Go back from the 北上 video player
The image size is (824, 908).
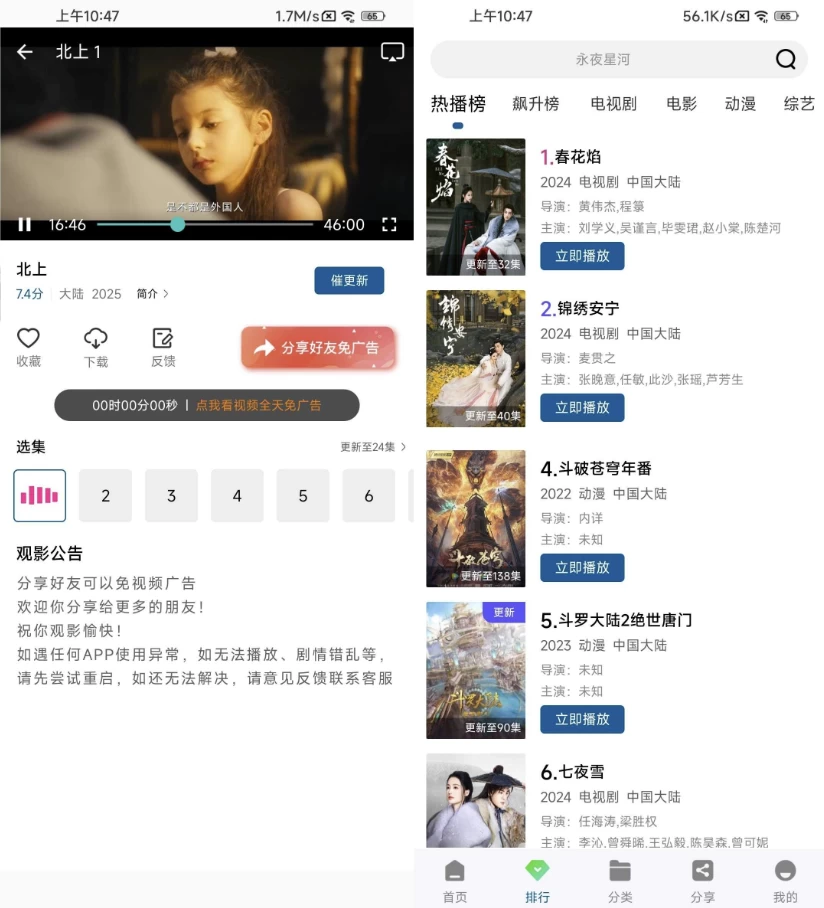[25, 52]
